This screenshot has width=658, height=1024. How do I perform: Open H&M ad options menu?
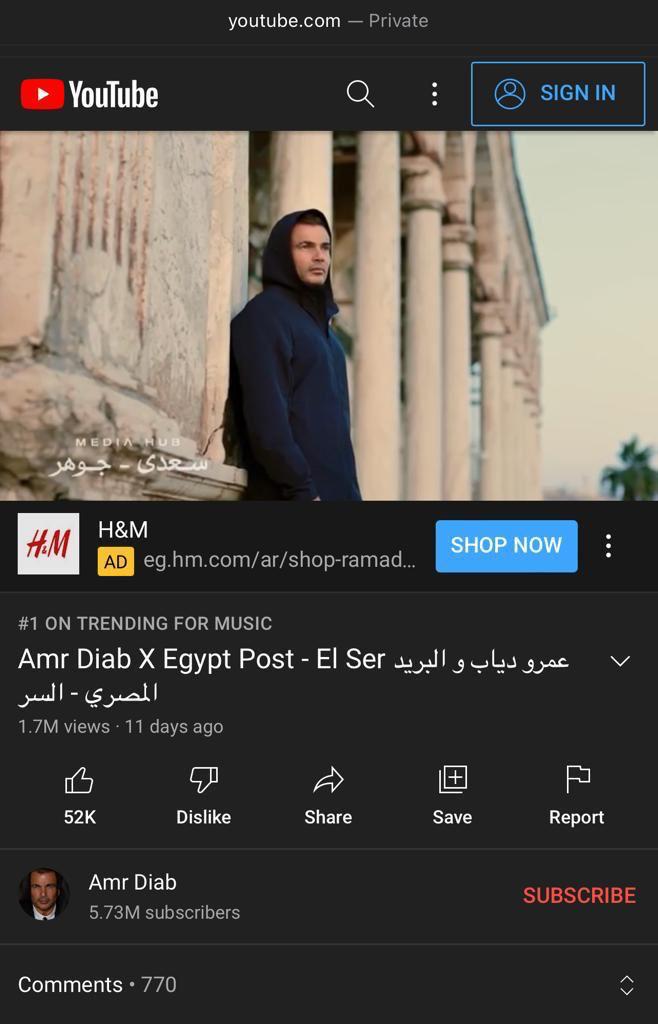(x=608, y=546)
